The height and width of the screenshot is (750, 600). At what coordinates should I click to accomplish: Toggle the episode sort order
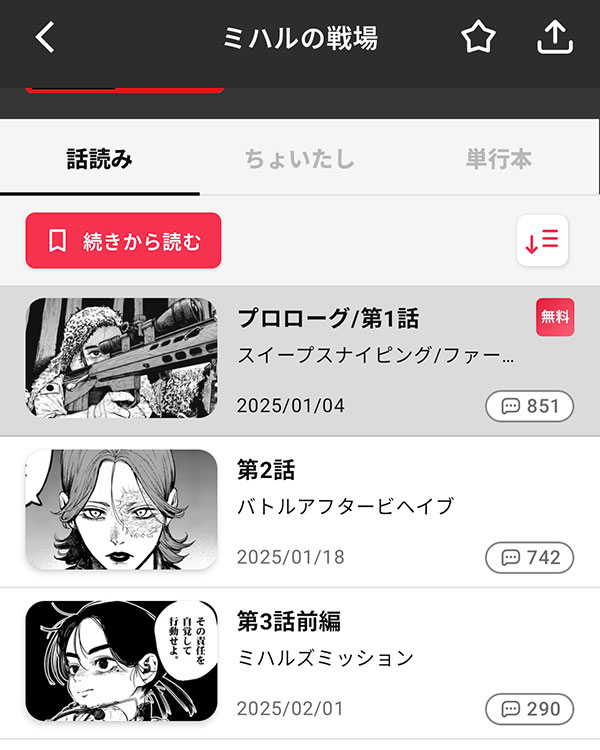click(542, 241)
